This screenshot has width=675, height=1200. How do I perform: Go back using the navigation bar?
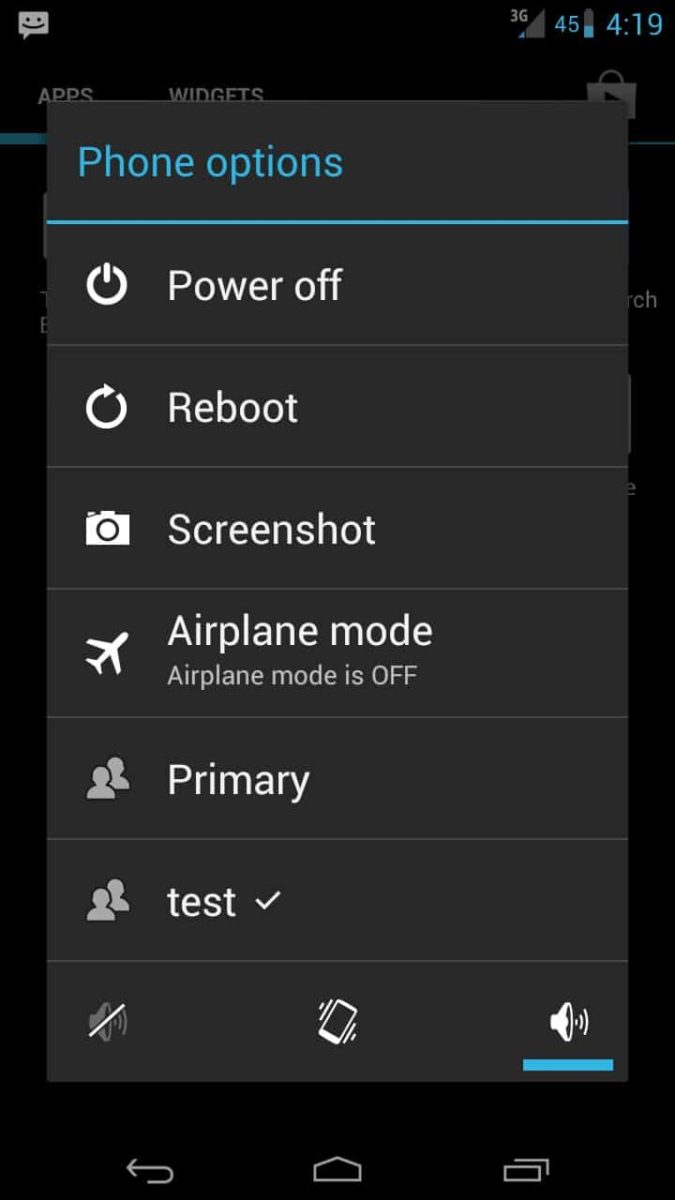(x=149, y=1168)
